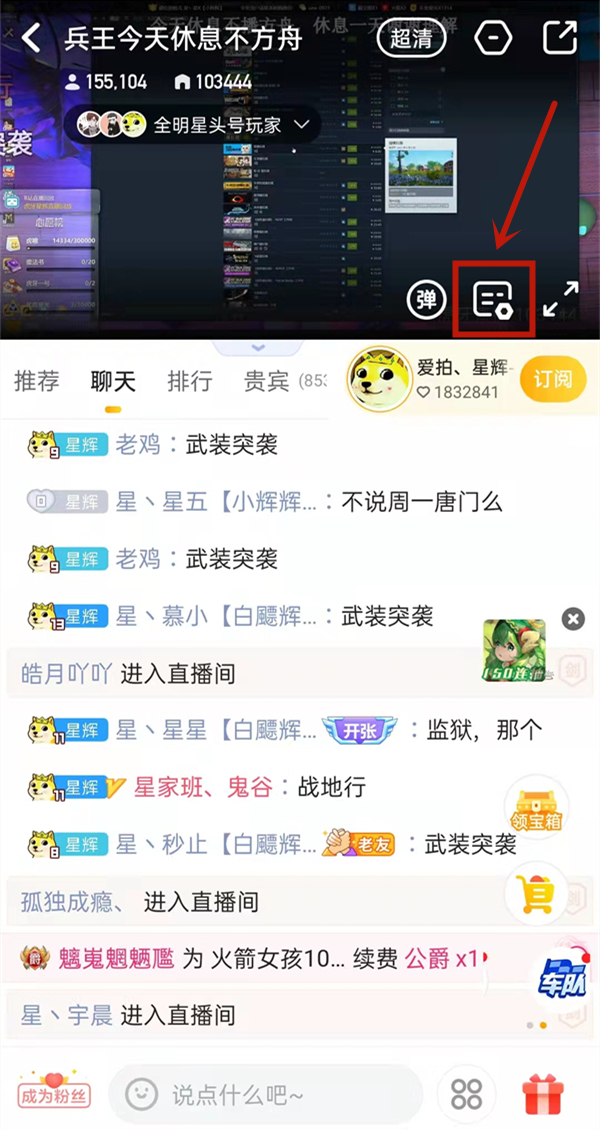Go back from the live room

pyautogui.click(x=32, y=40)
